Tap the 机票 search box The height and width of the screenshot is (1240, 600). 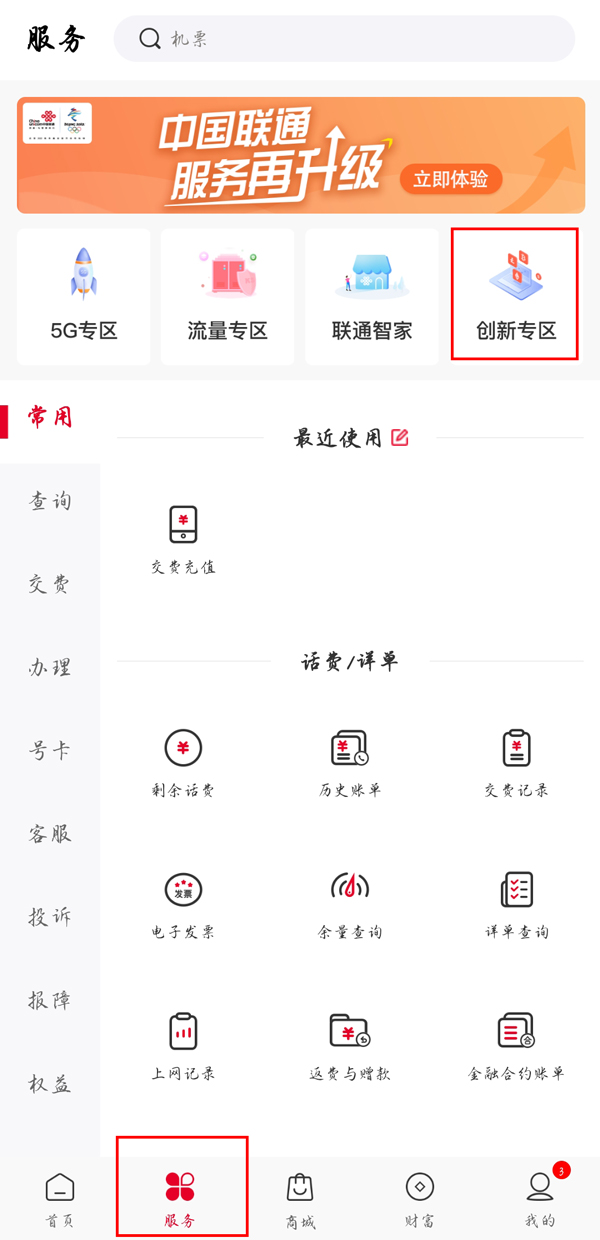(x=344, y=39)
